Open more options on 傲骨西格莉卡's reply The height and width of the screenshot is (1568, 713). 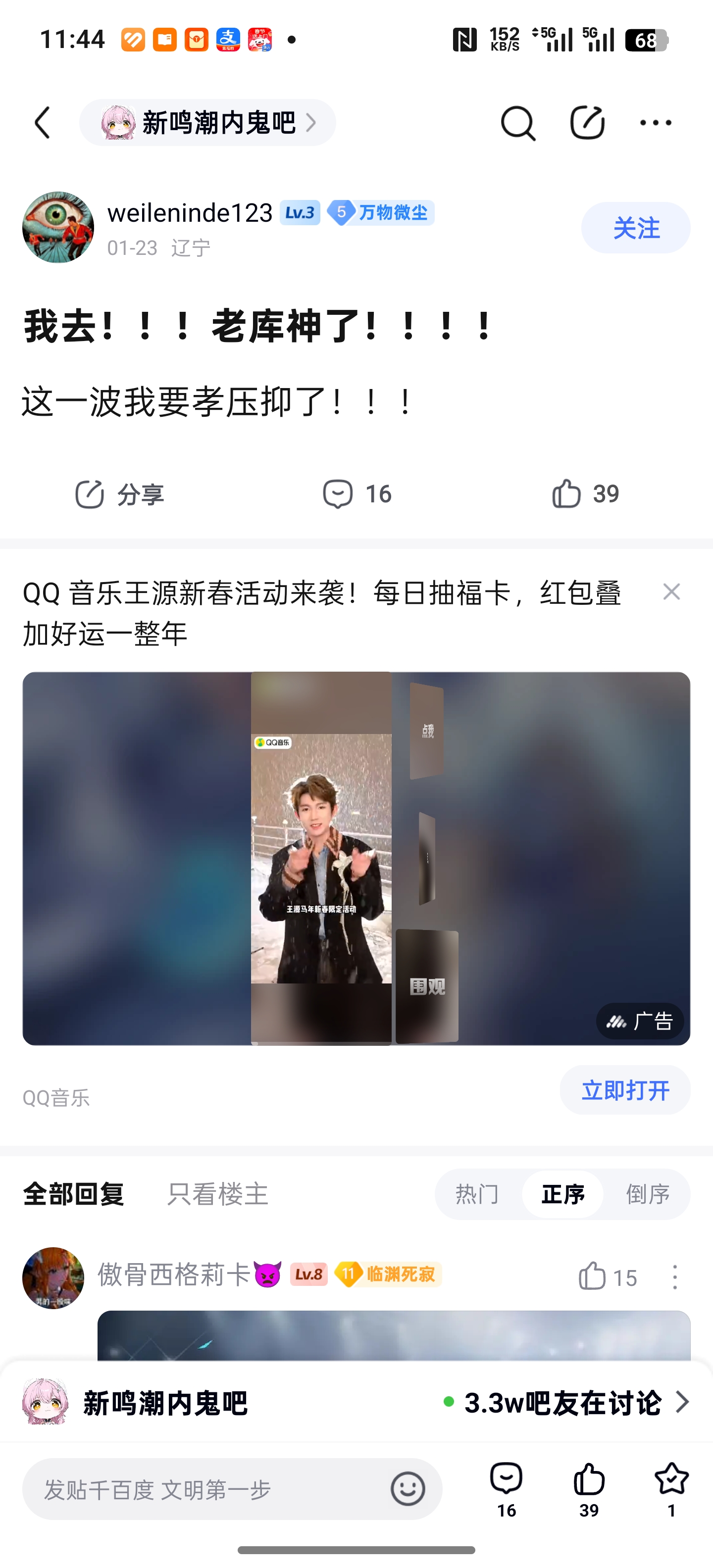tap(675, 1276)
